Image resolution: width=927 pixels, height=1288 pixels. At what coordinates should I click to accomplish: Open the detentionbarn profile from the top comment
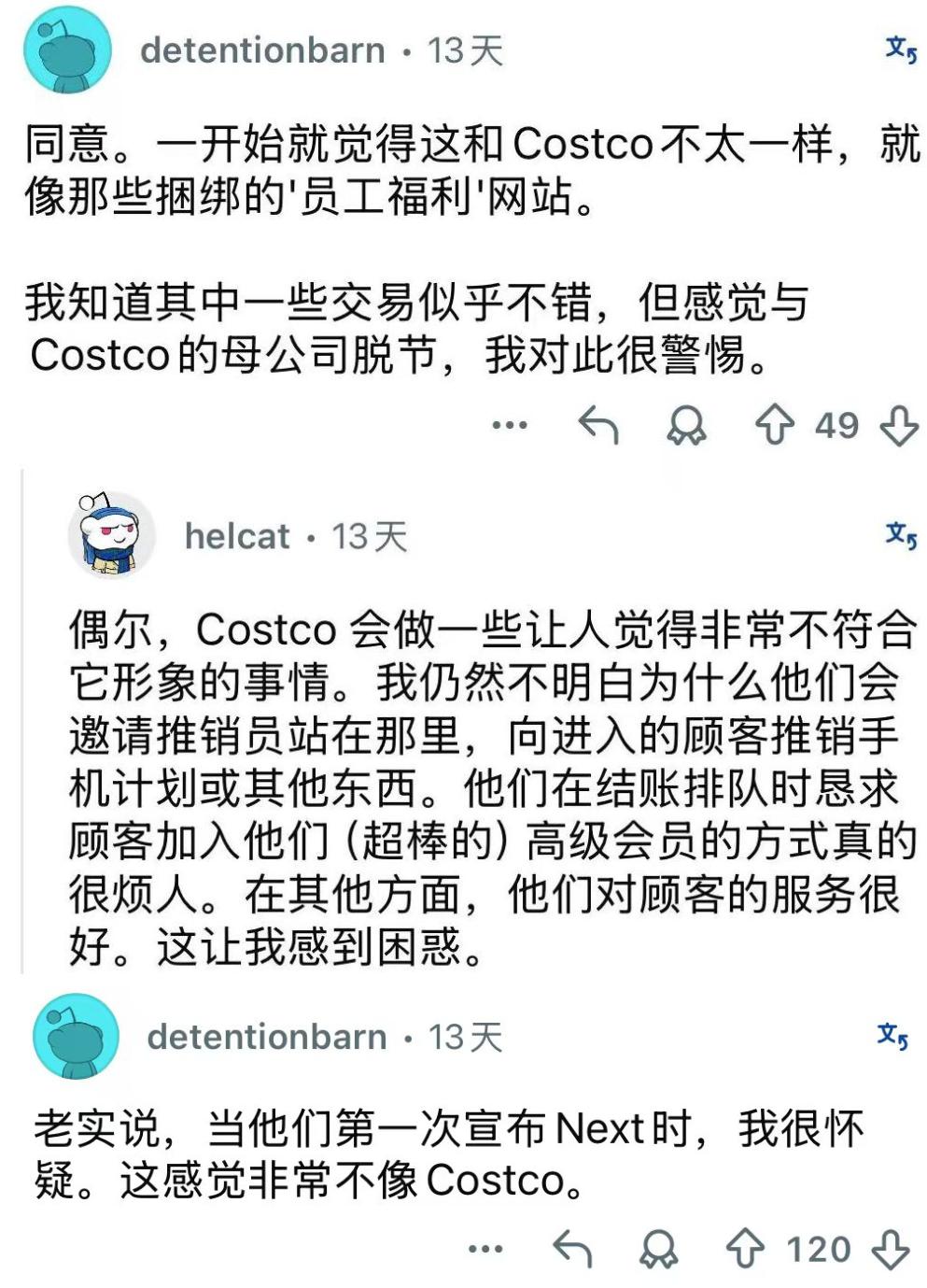coord(262,50)
